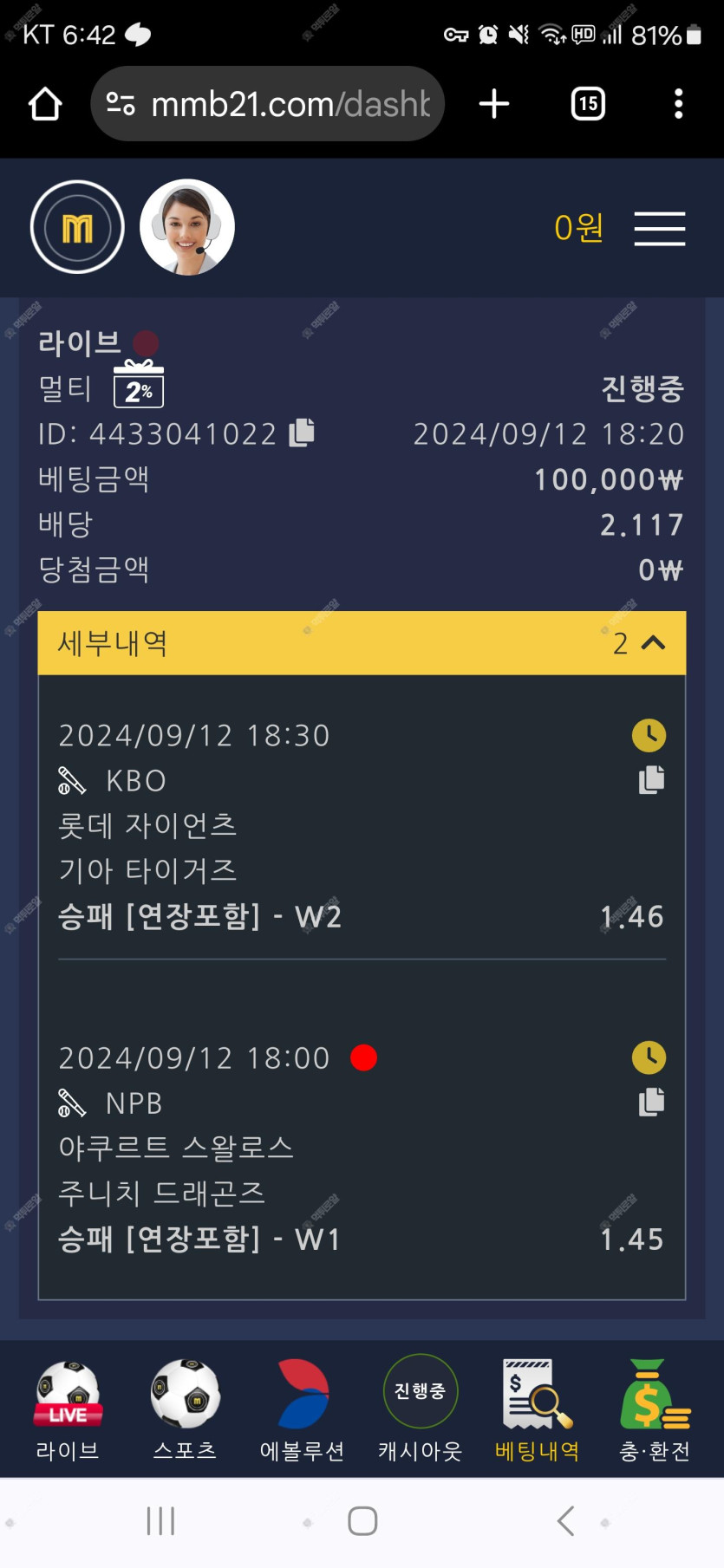Tap the system back button
The image size is (724, 1568).
[565, 1520]
